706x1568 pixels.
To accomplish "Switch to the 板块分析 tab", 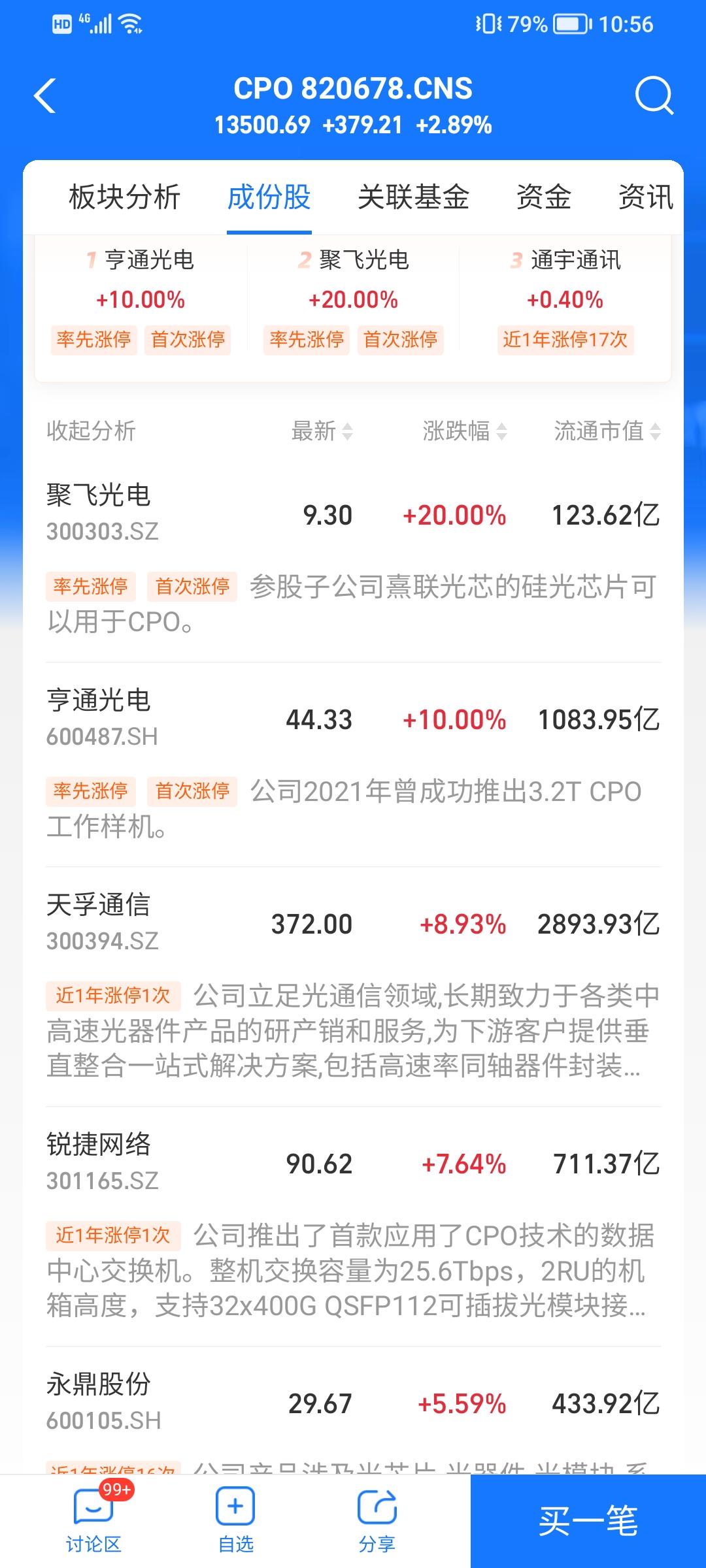I will pyautogui.click(x=124, y=197).
